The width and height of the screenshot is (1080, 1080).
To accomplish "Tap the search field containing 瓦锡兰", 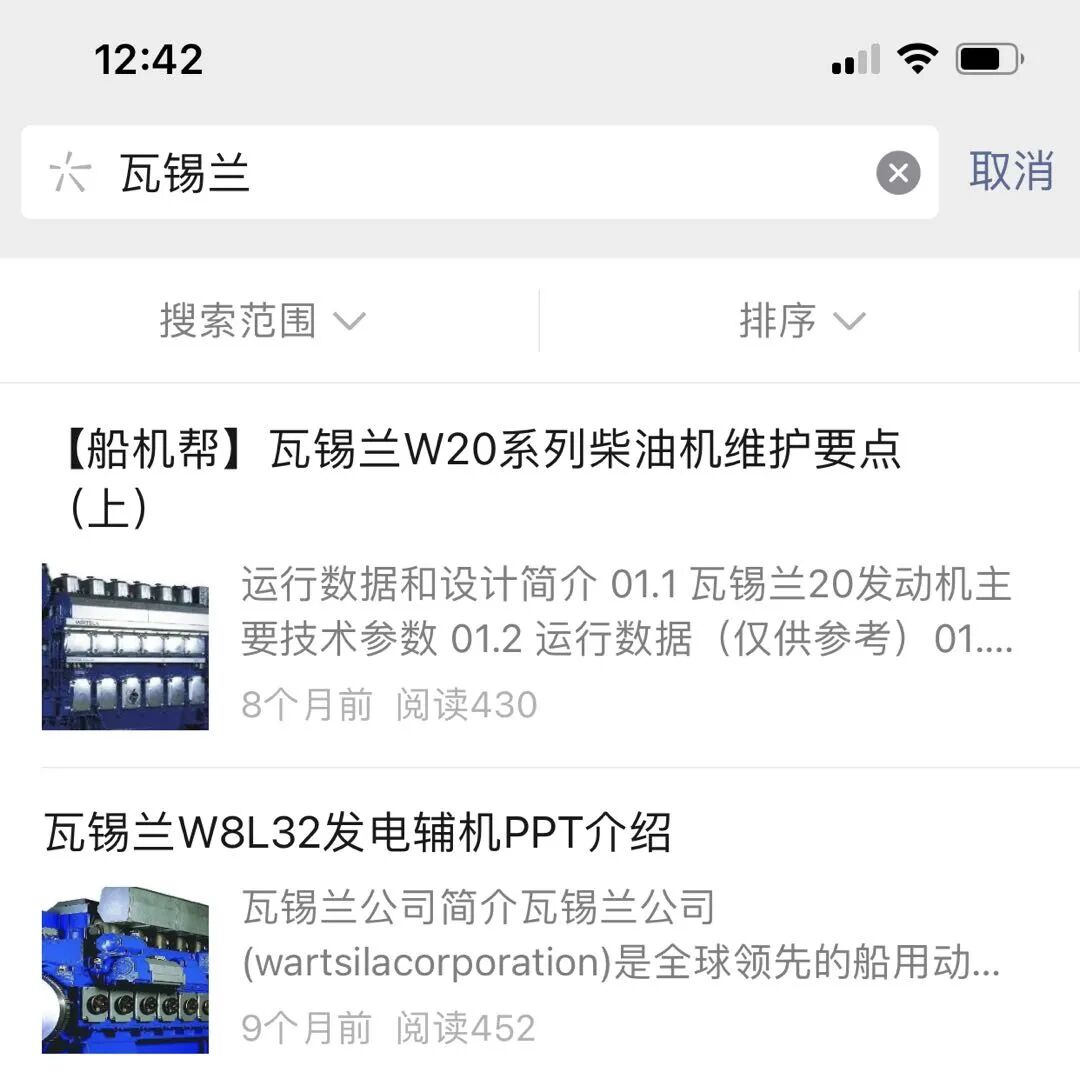I will (x=480, y=173).
